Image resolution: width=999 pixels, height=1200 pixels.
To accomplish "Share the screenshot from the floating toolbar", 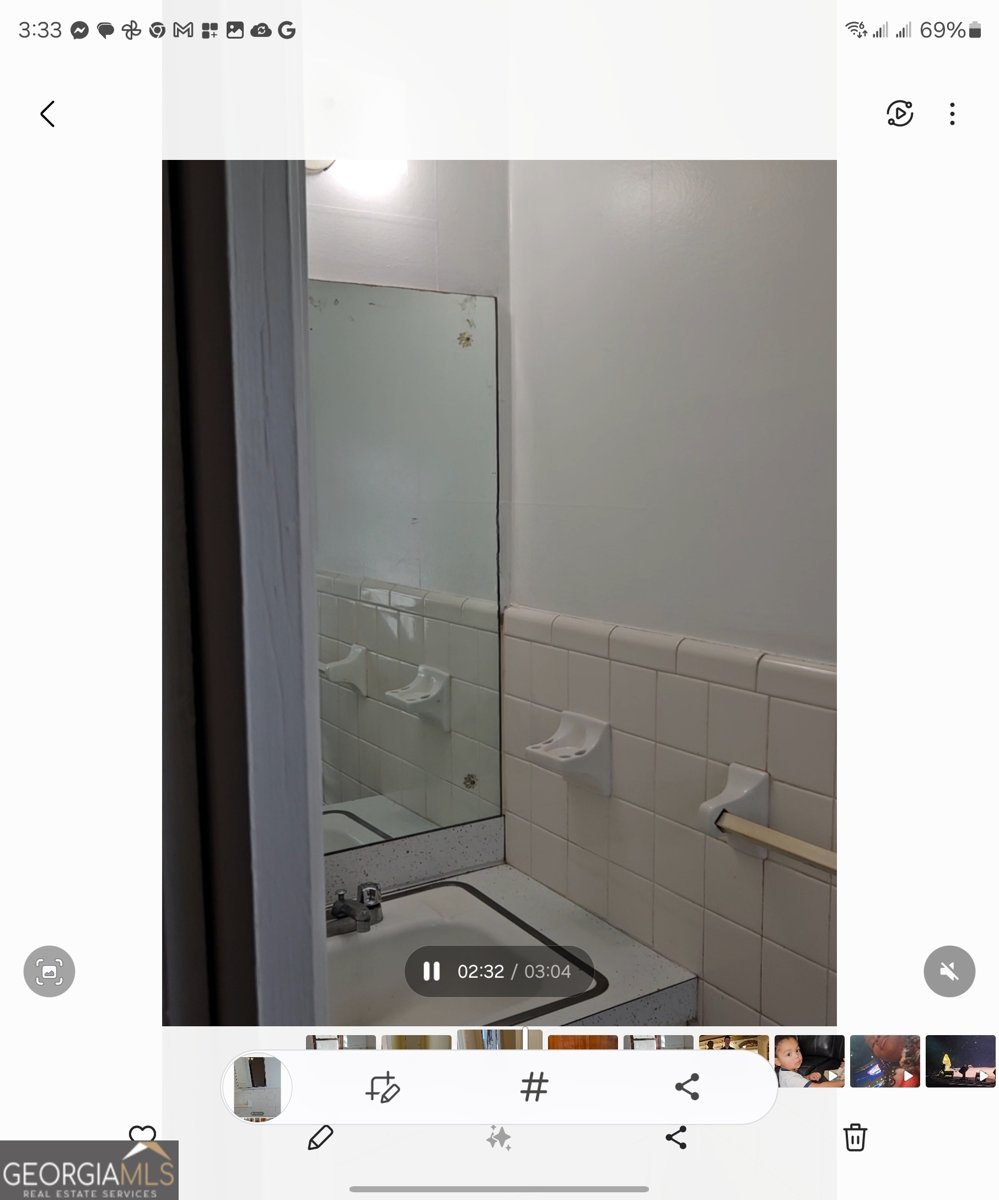I will (686, 1087).
